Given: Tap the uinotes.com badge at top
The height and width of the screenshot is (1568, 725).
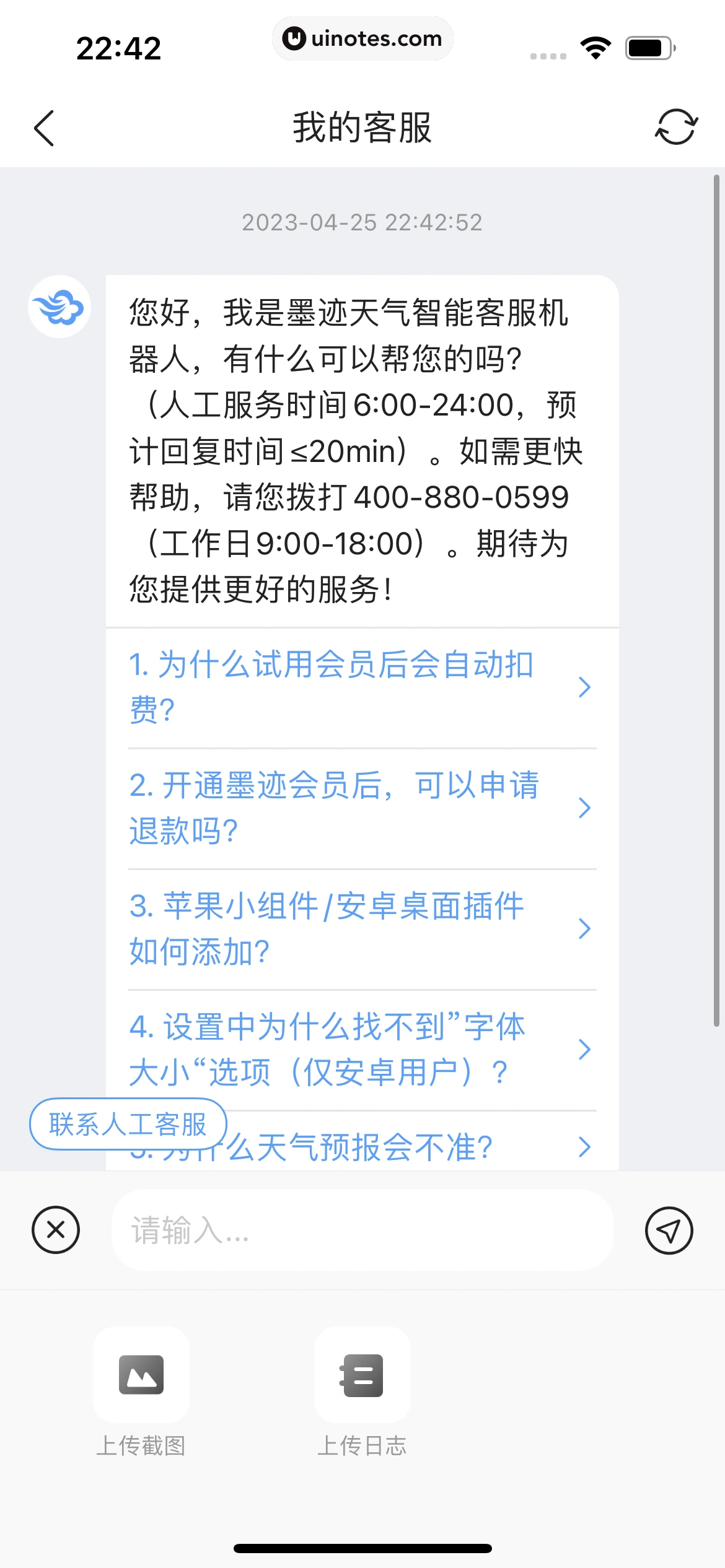Looking at the screenshot, I should [362, 38].
